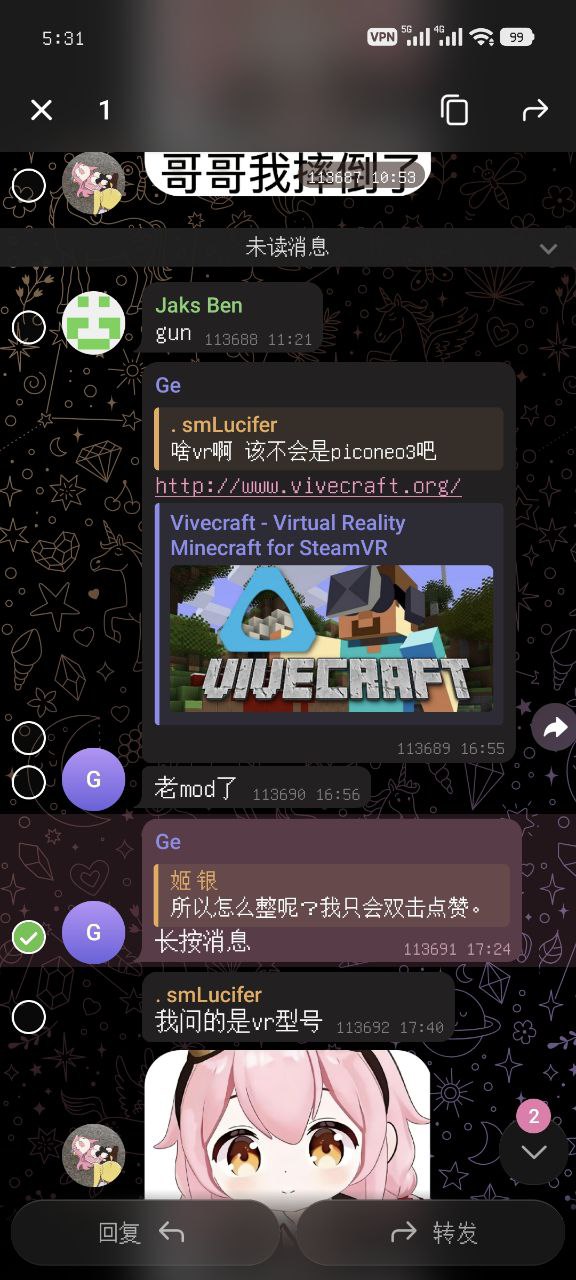Select the 哥哥我摔倒了 sticker message
This screenshot has width=576, height=1280.
coord(28,185)
